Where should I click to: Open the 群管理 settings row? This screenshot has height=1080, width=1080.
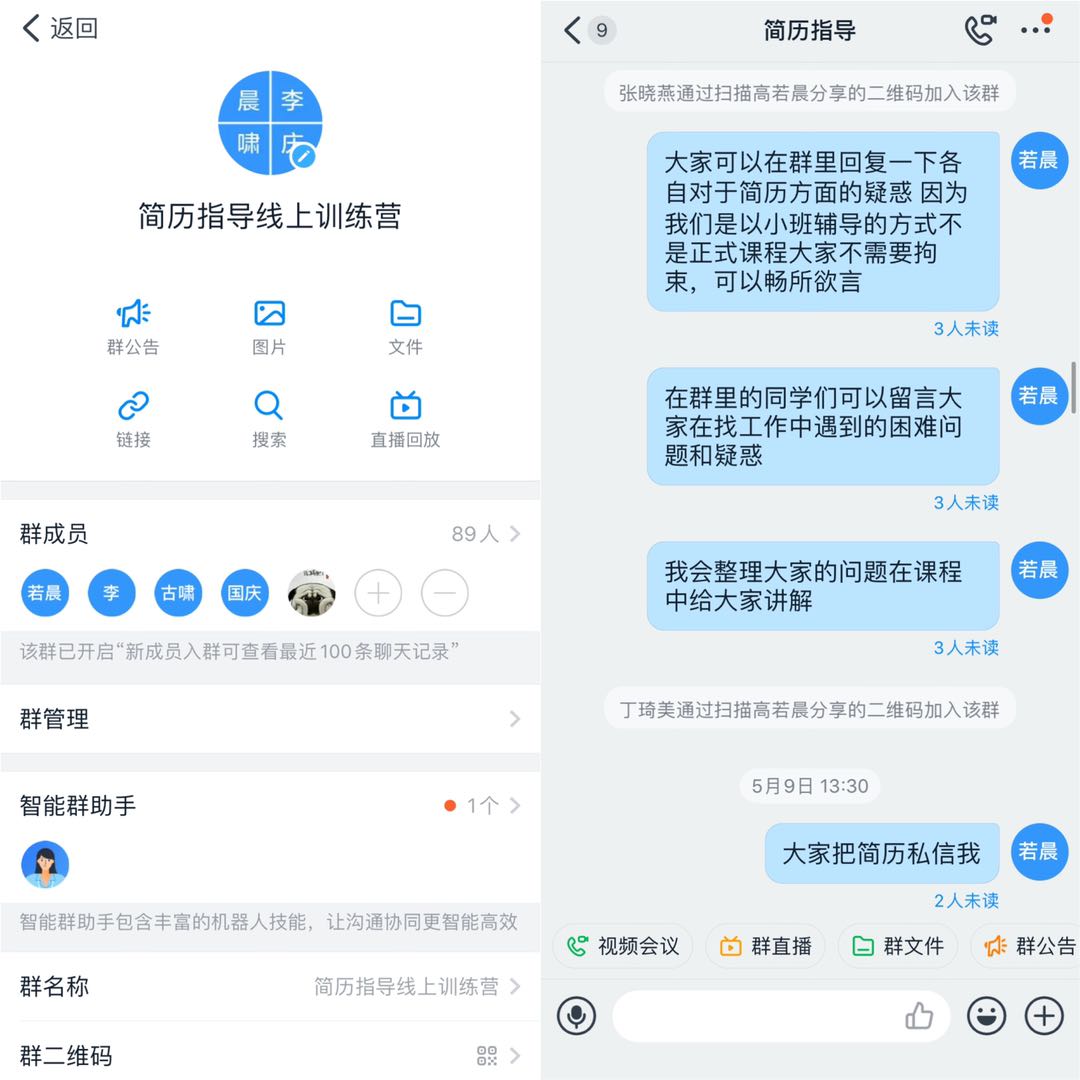point(270,719)
